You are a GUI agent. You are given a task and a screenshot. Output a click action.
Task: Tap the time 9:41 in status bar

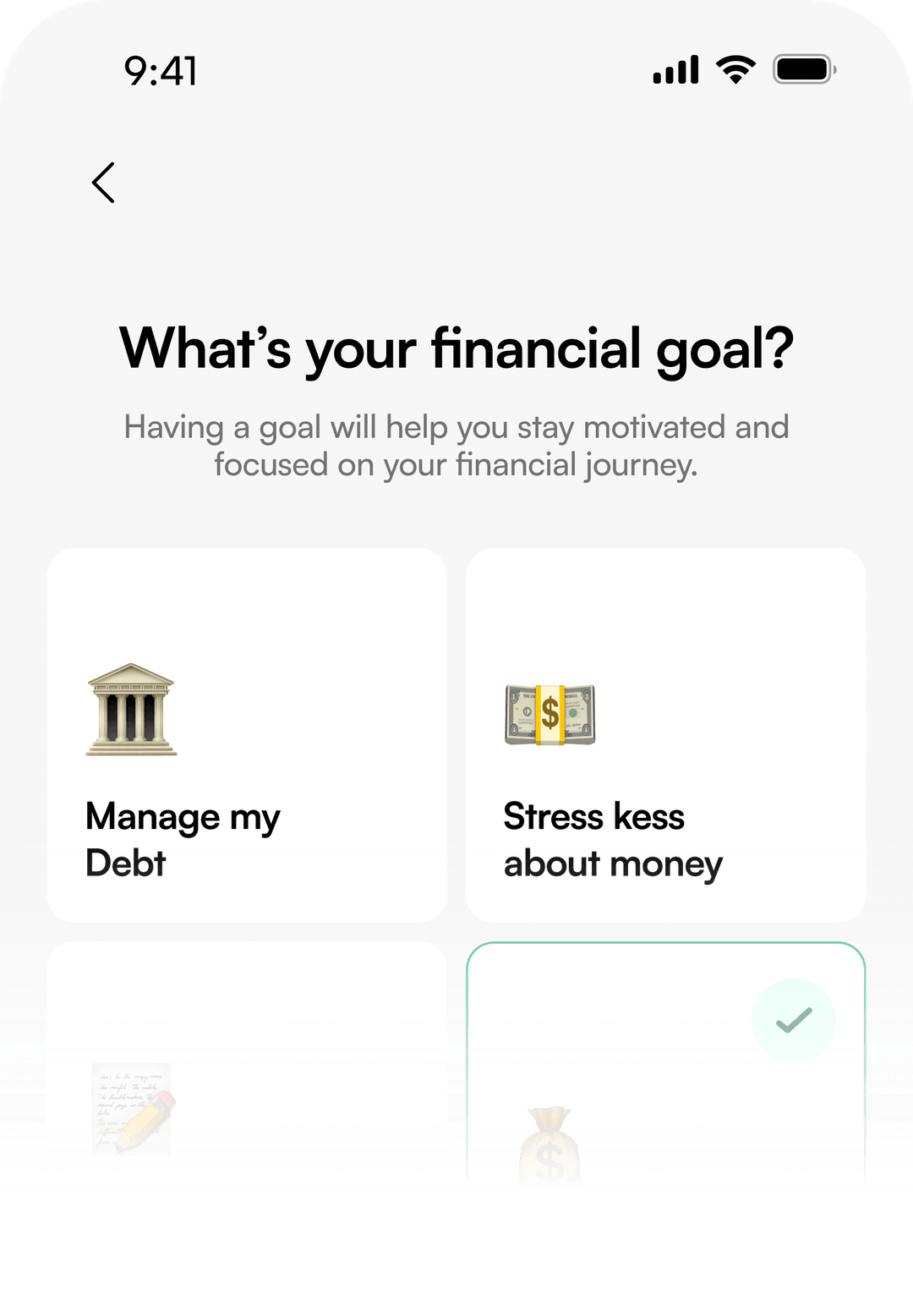pyautogui.click(x=161, y=72)
